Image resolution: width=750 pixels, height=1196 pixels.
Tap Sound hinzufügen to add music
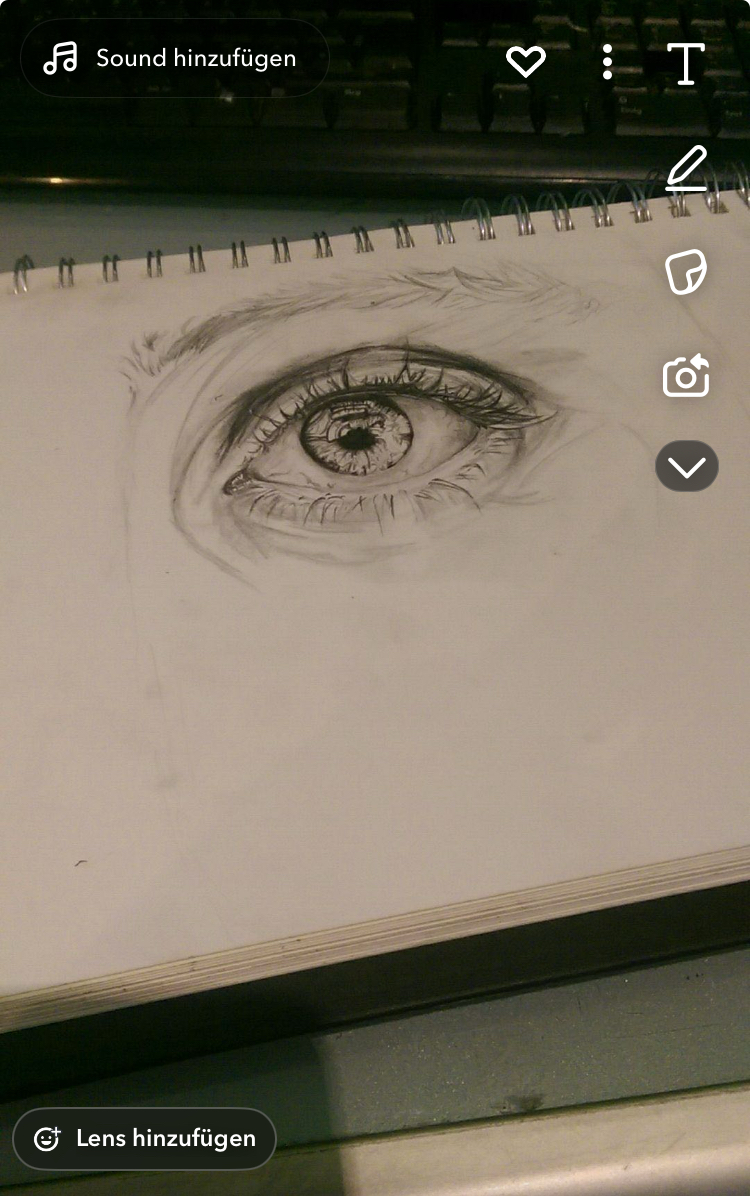click(x=174, y=59)
